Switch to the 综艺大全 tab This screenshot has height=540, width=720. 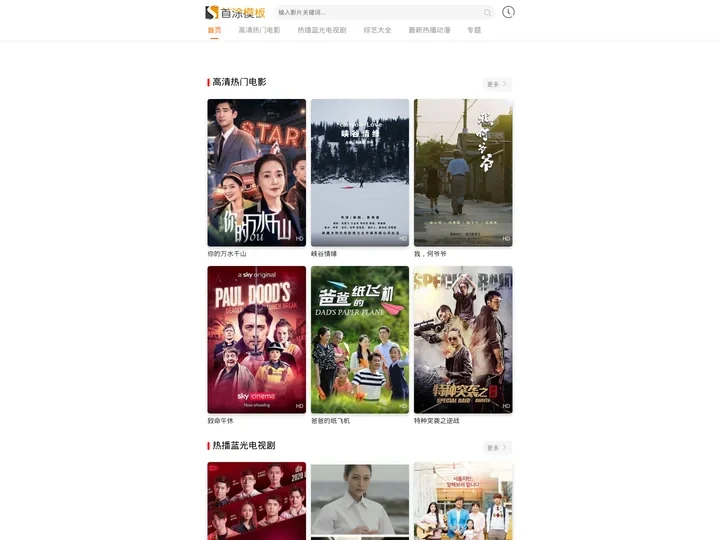click(377, 30)
